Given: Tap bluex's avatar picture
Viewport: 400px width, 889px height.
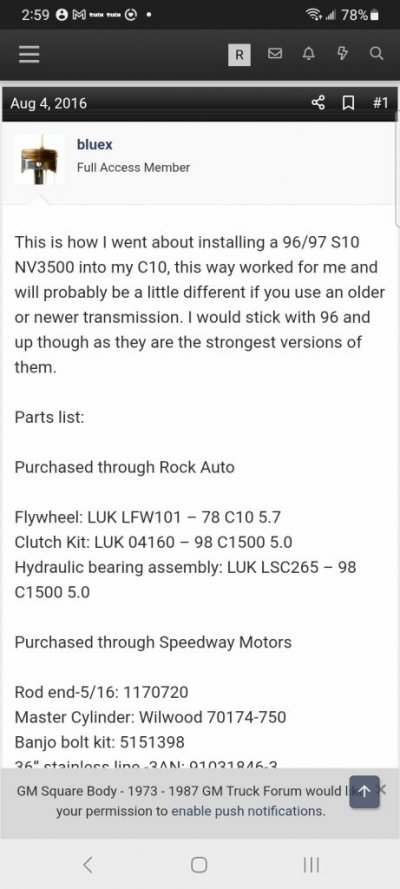Looking at the screenshot, I should [x=40, y=160].
